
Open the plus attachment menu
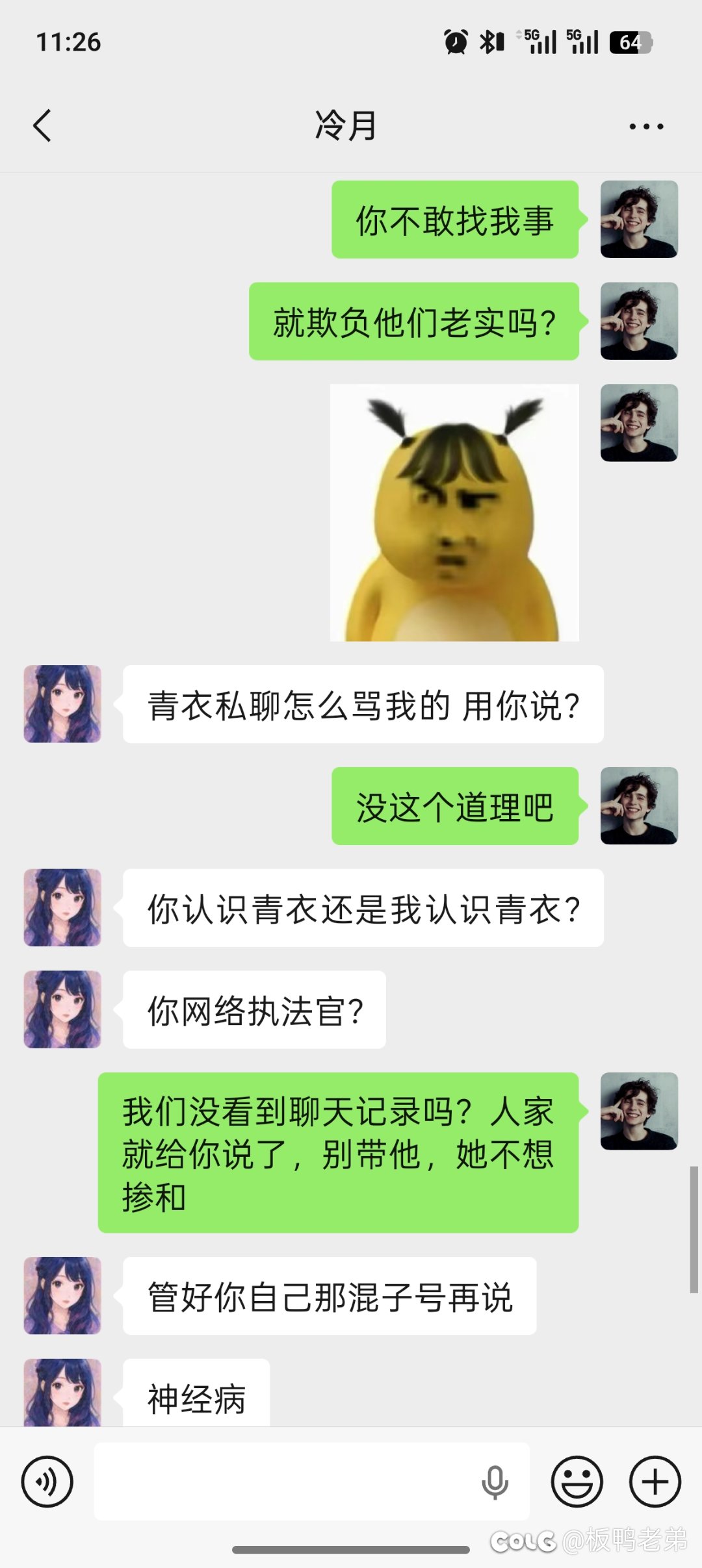(x=655, y=1482)
